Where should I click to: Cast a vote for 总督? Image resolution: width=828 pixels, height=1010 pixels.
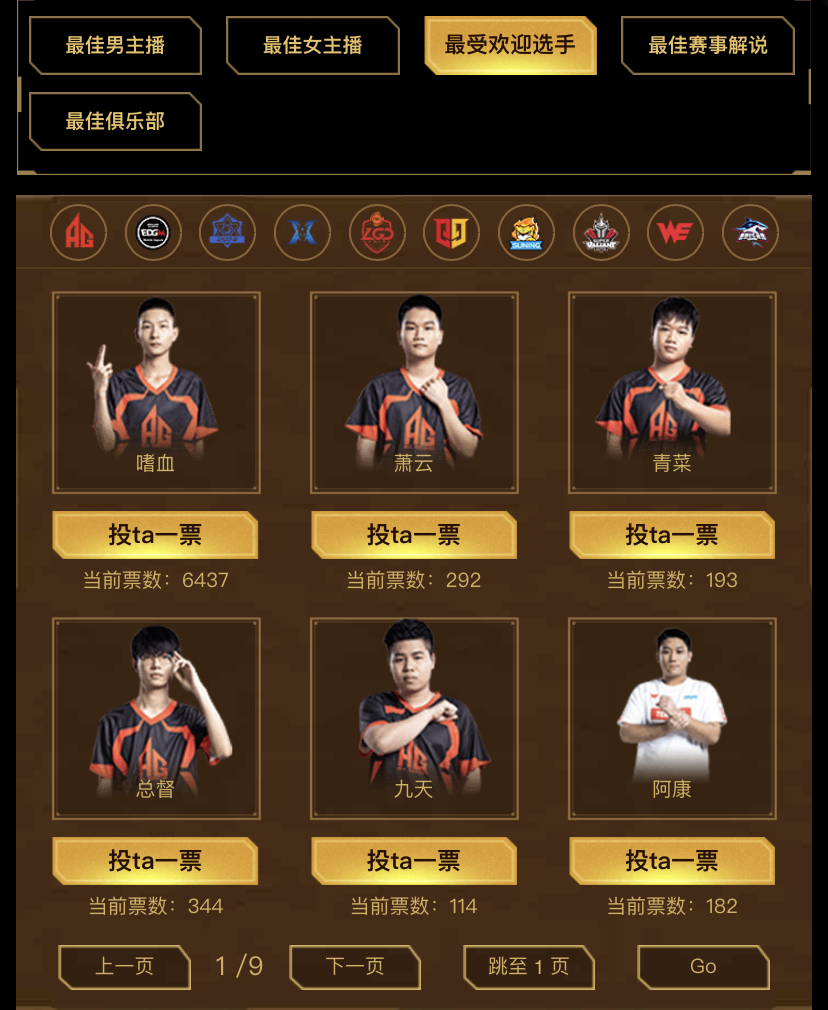(155, 861)
